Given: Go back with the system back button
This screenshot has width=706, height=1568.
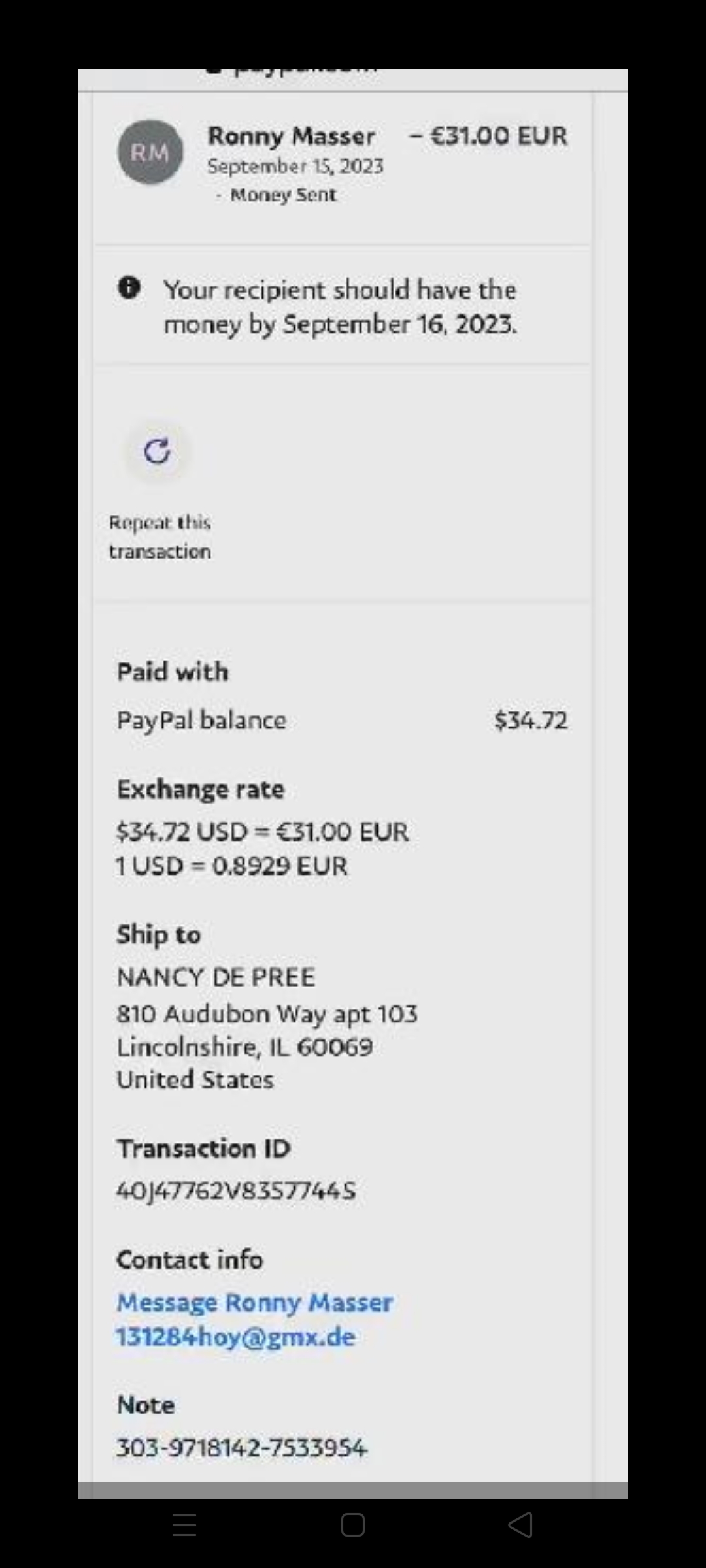Looking at the screenshot, I should (x=520, y=1525).
